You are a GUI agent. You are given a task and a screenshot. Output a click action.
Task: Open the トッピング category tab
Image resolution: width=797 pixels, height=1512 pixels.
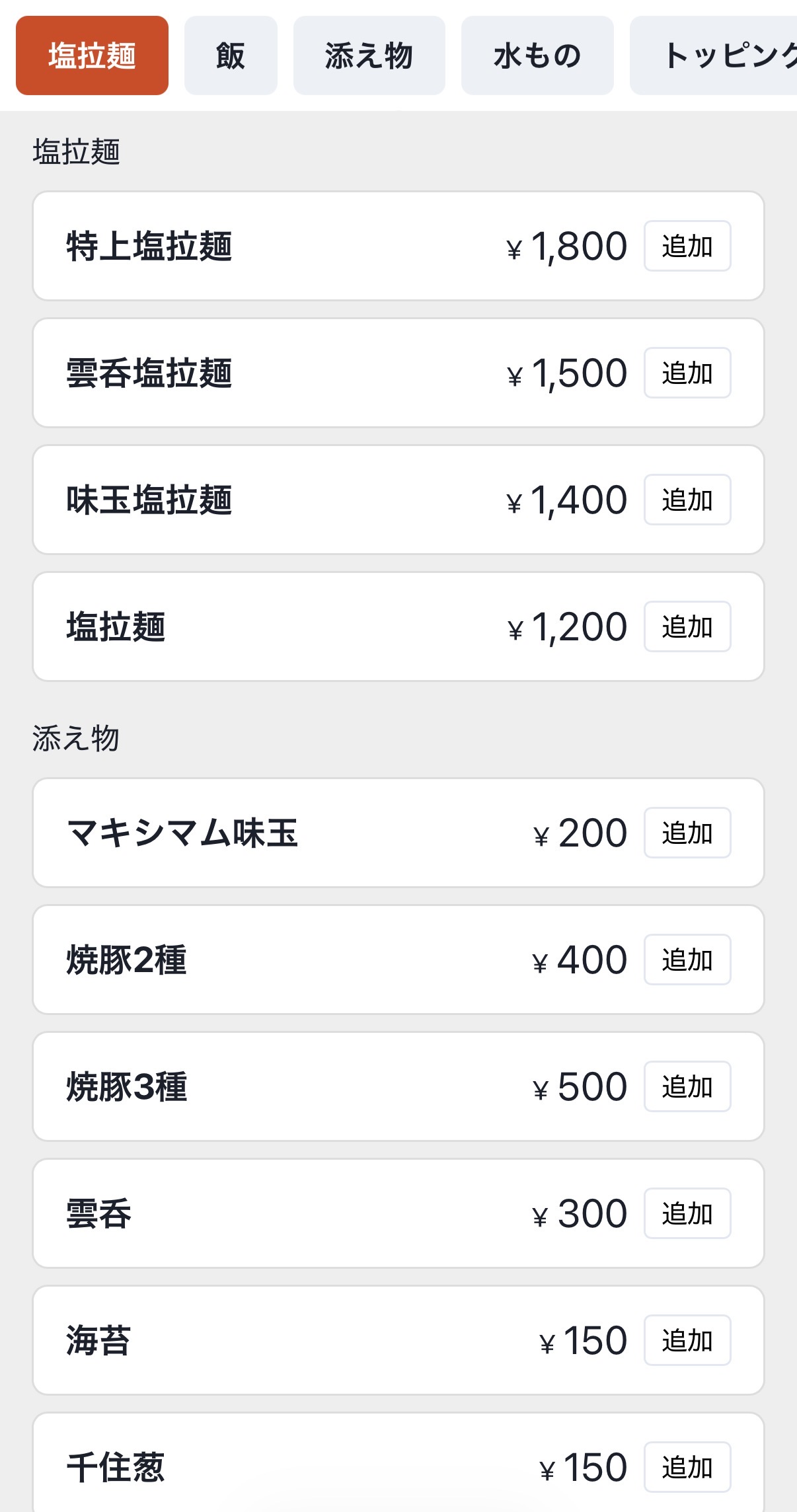pyautogui.click(x=720, y=55)
